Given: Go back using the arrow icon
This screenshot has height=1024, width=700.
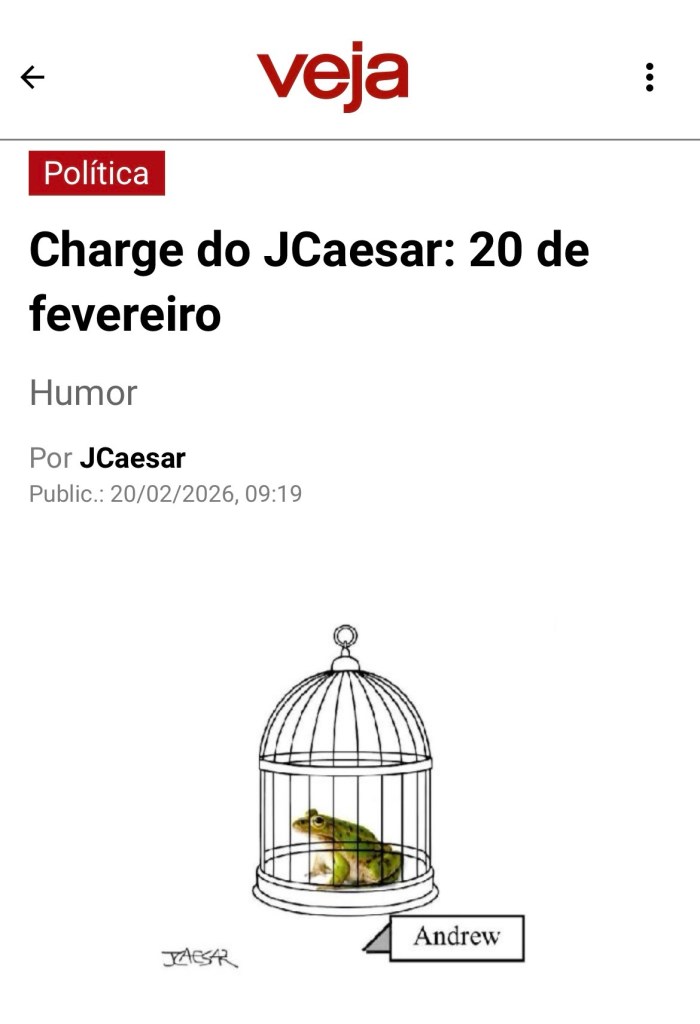Looking at the screenshot, I should click(x=33, y=77).
